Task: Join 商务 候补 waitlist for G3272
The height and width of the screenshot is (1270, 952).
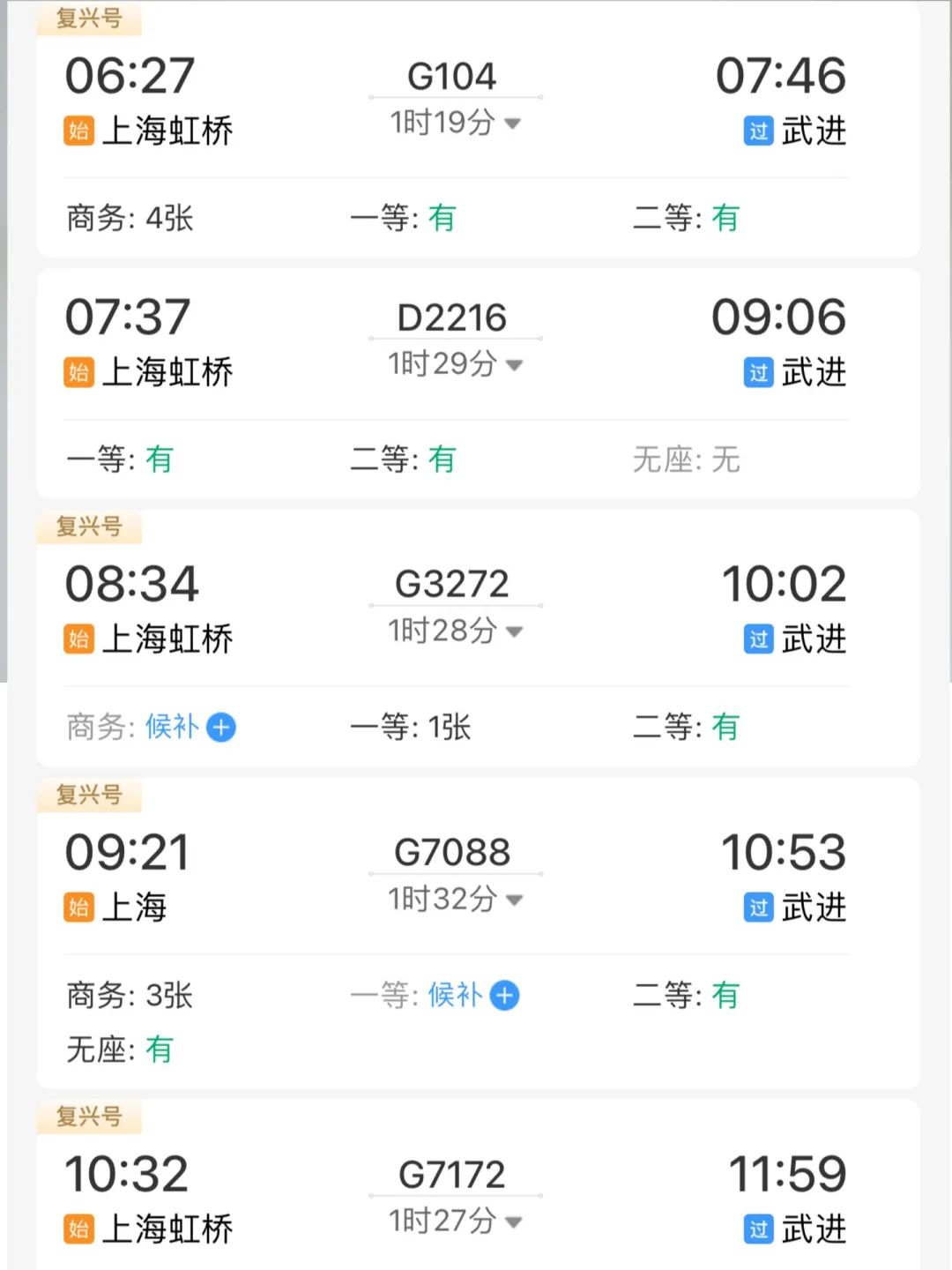Action: (221, 728)
